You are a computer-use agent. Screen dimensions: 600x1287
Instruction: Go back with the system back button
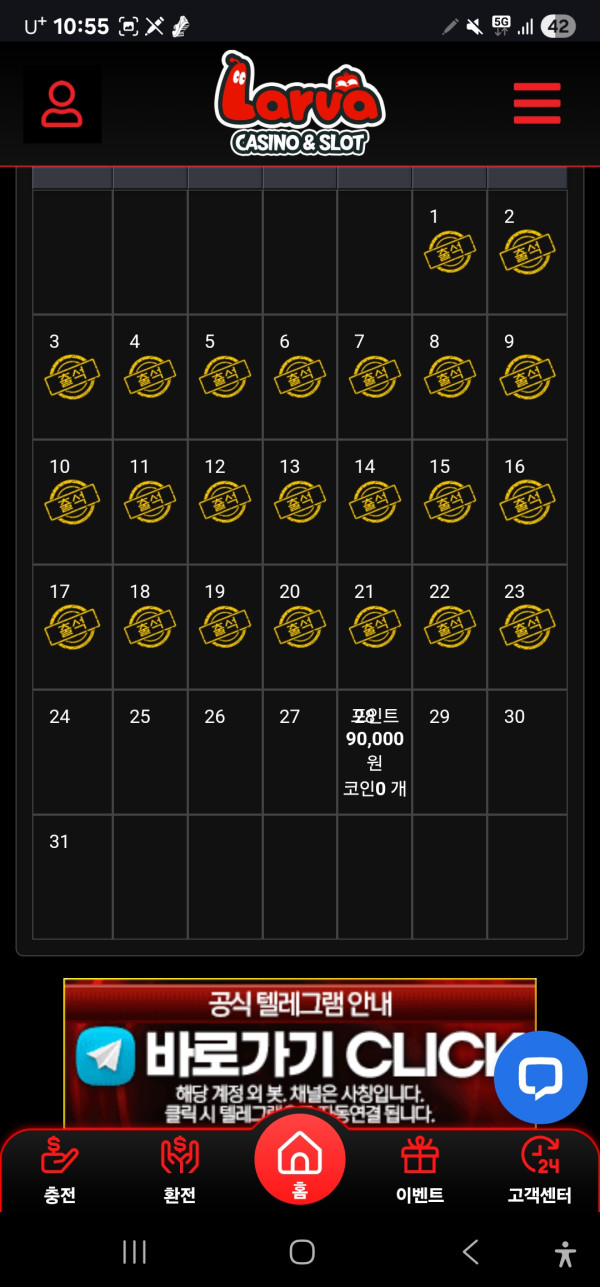click(470, 1251)
